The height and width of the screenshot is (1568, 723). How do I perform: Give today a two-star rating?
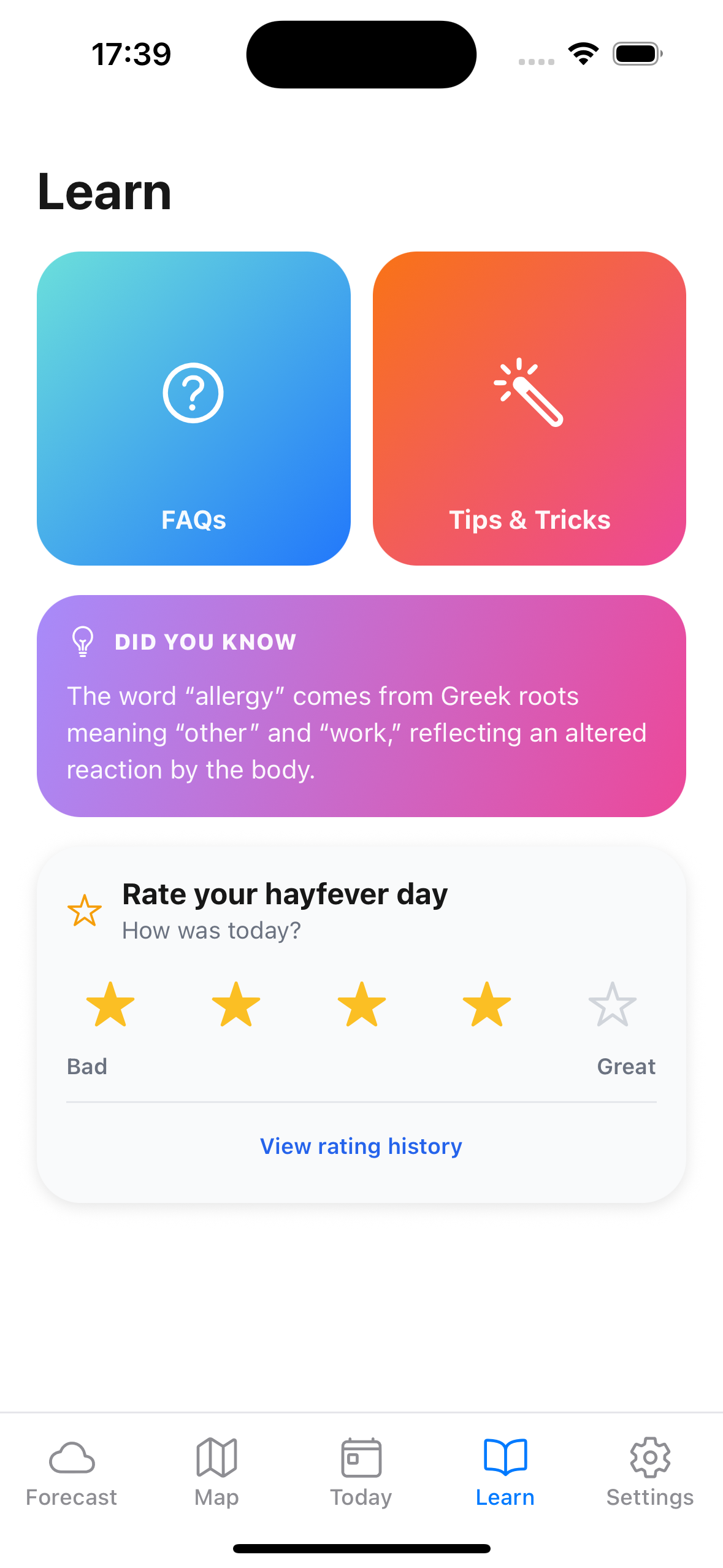(x=236, y=1004)
